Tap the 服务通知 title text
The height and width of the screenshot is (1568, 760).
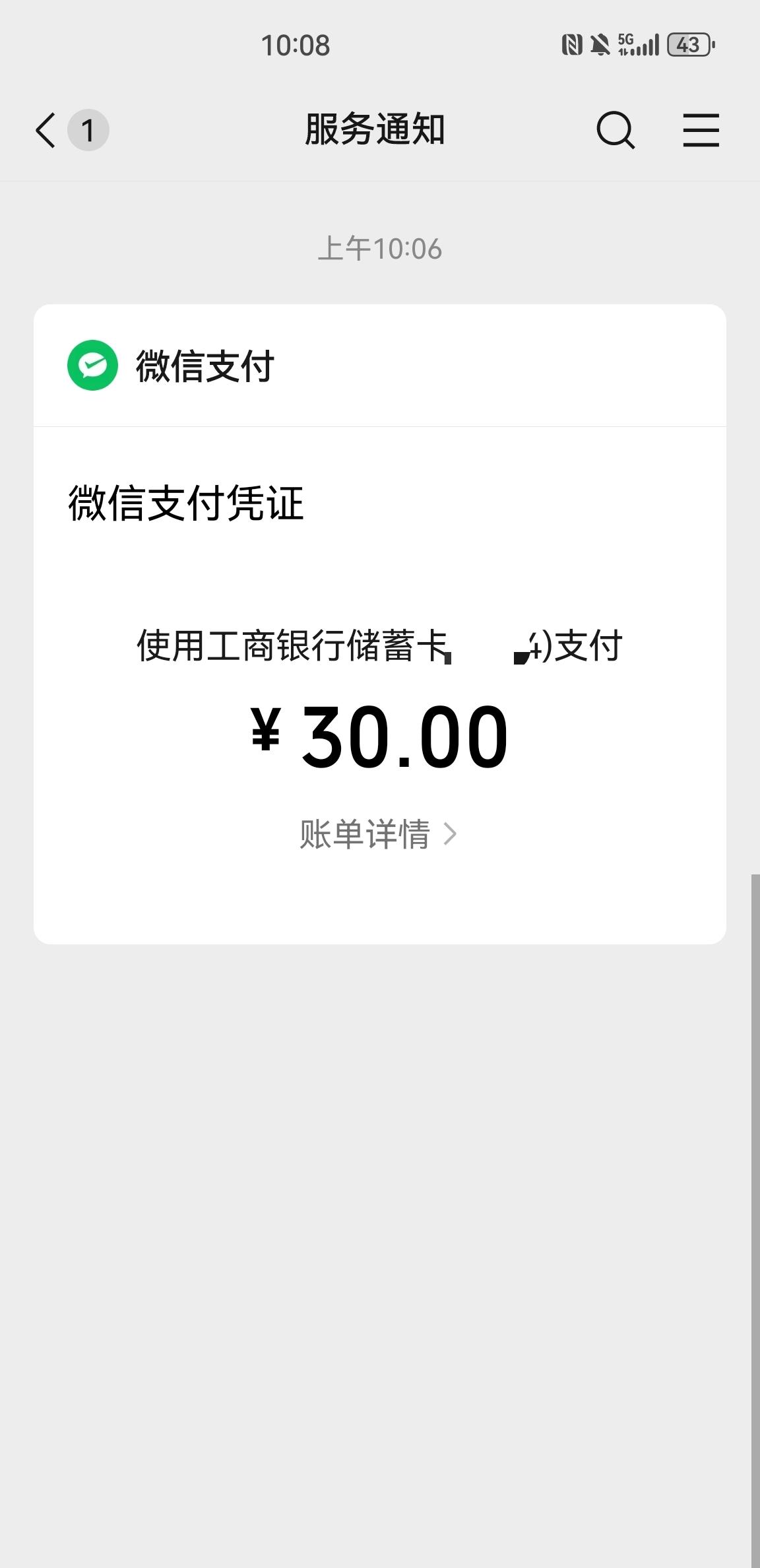[375, 130]
